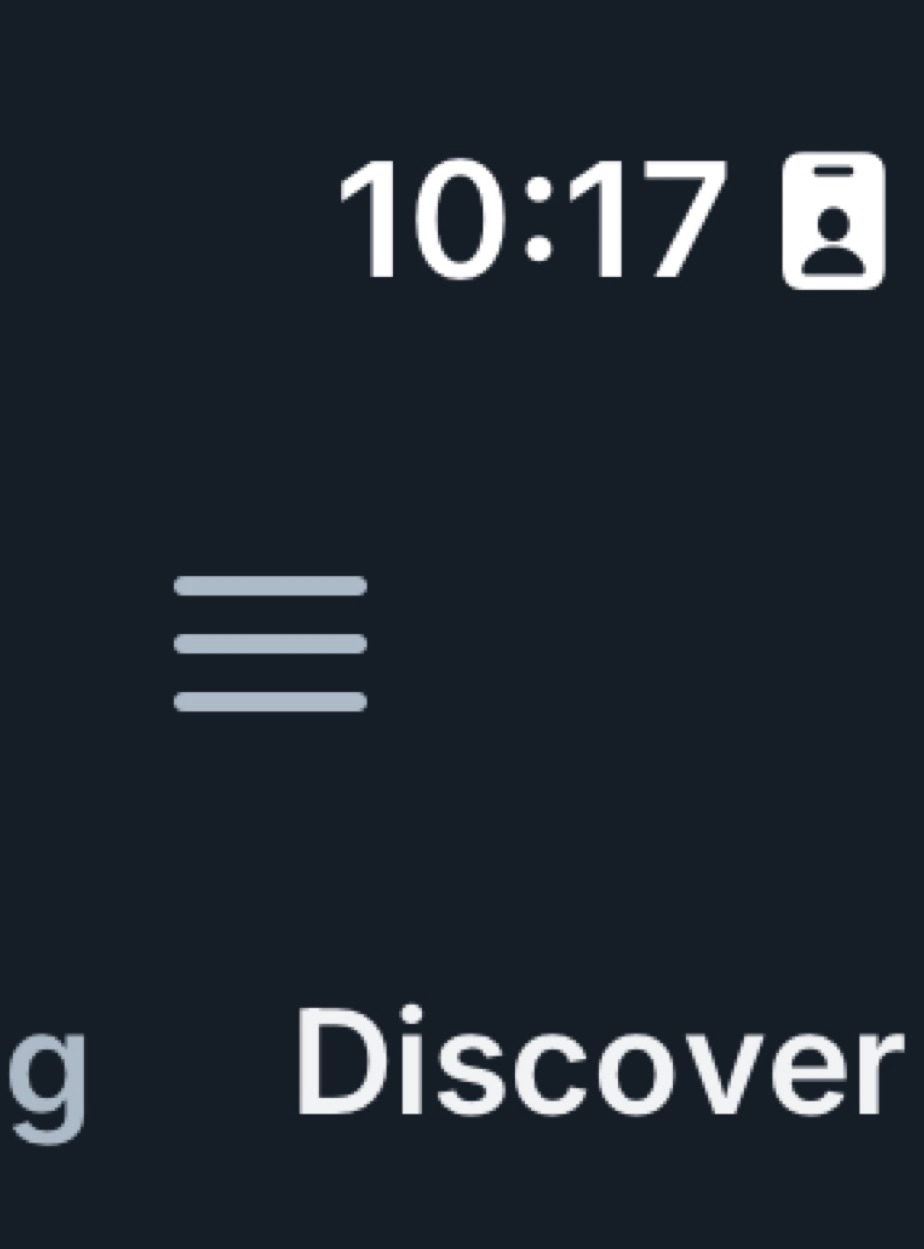Open the hamburger menu
The height and width of the screenshot is (1249, 924).
click(270, 643)
